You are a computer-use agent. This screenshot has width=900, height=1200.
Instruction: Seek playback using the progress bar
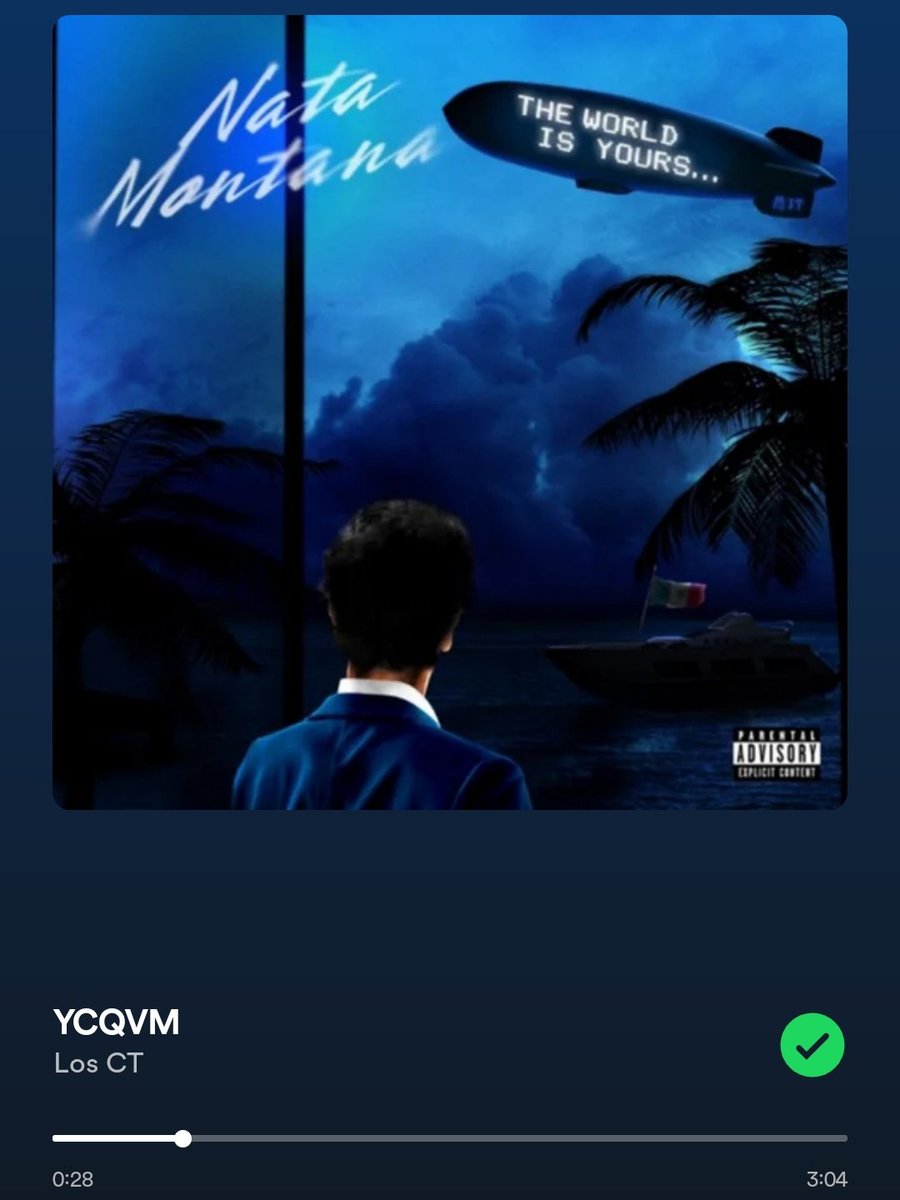pos(450,1138)
